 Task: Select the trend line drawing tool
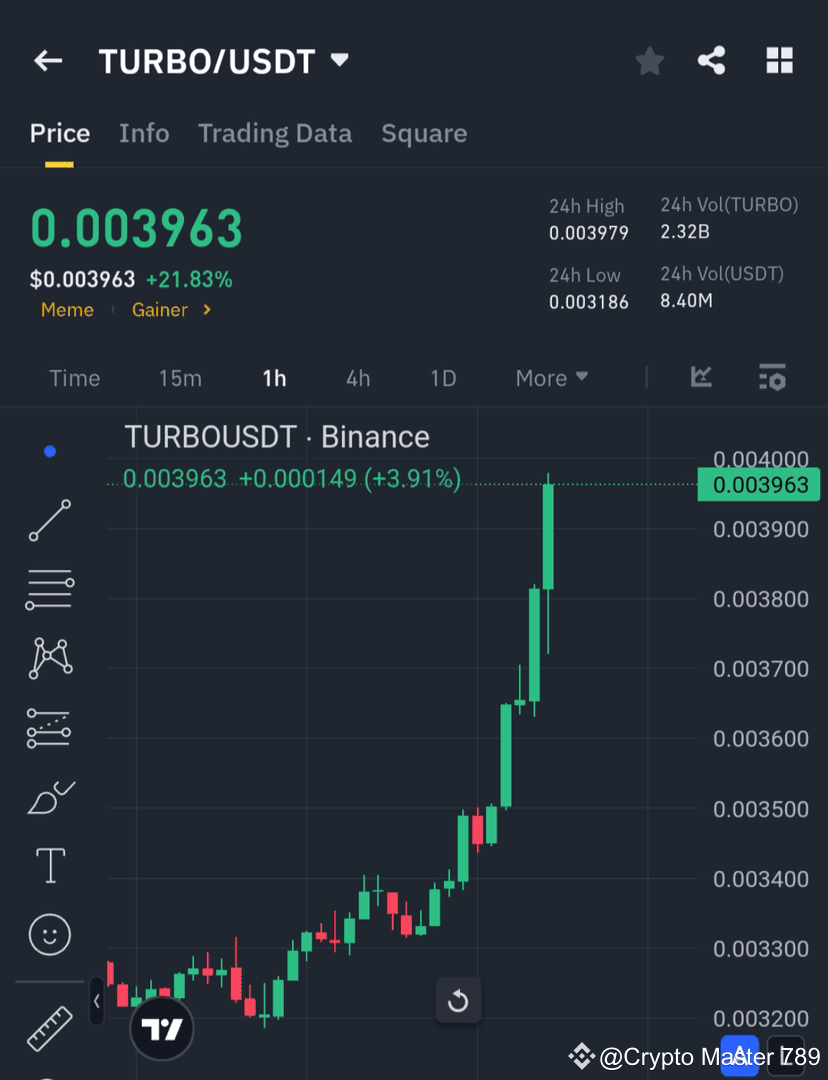pos(49,521)
